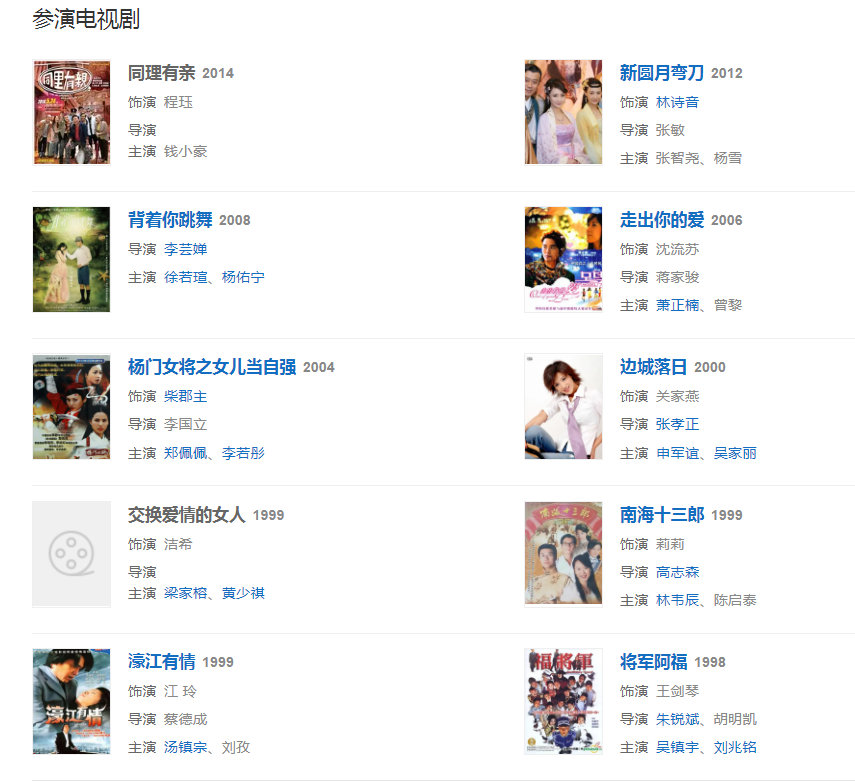This screenshot has width=855, height=782.
Task: Open director 李芸婵 profile link
Action: tap(185, 249)
